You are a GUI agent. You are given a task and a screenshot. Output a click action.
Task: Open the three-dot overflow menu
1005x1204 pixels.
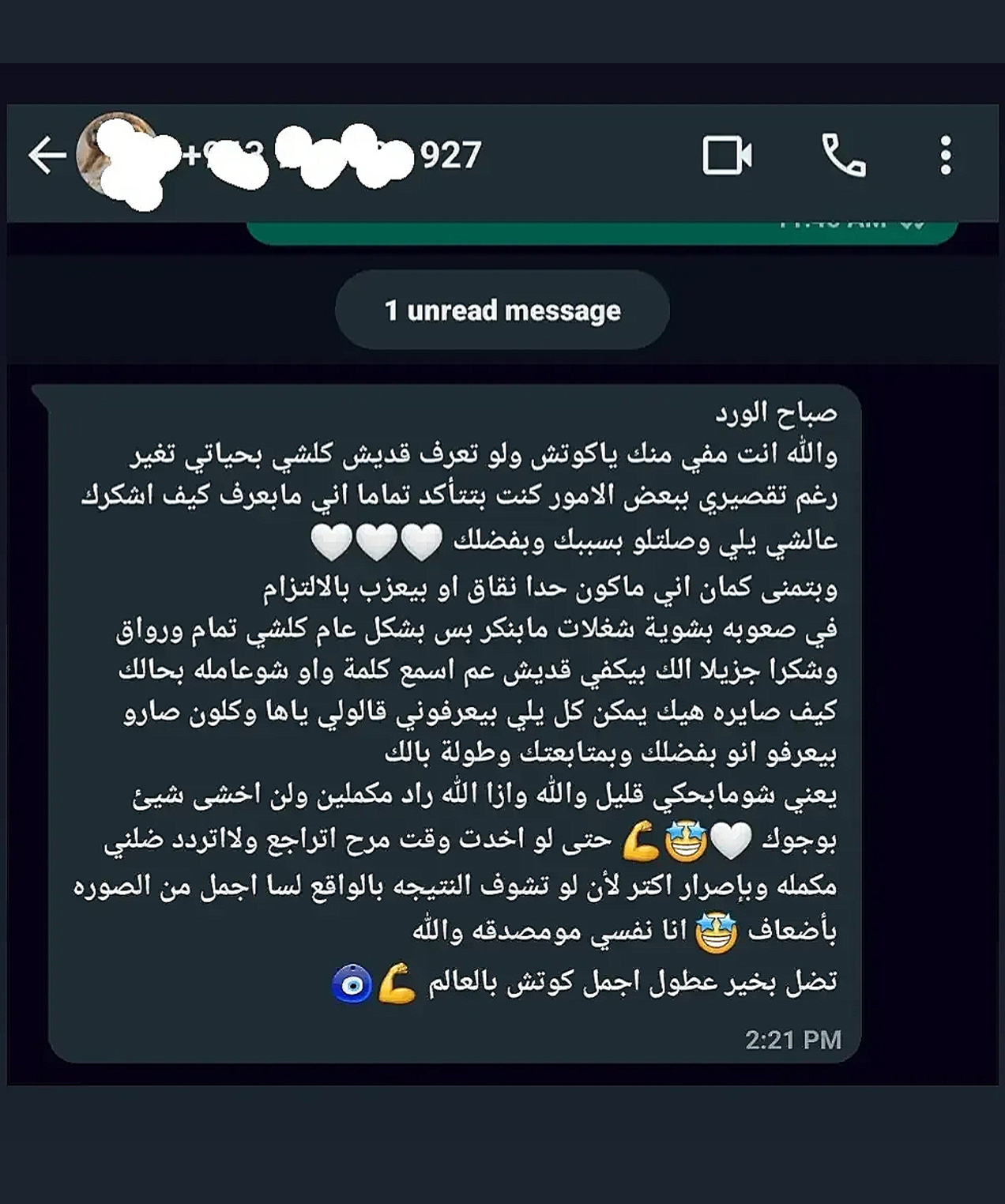945,155
